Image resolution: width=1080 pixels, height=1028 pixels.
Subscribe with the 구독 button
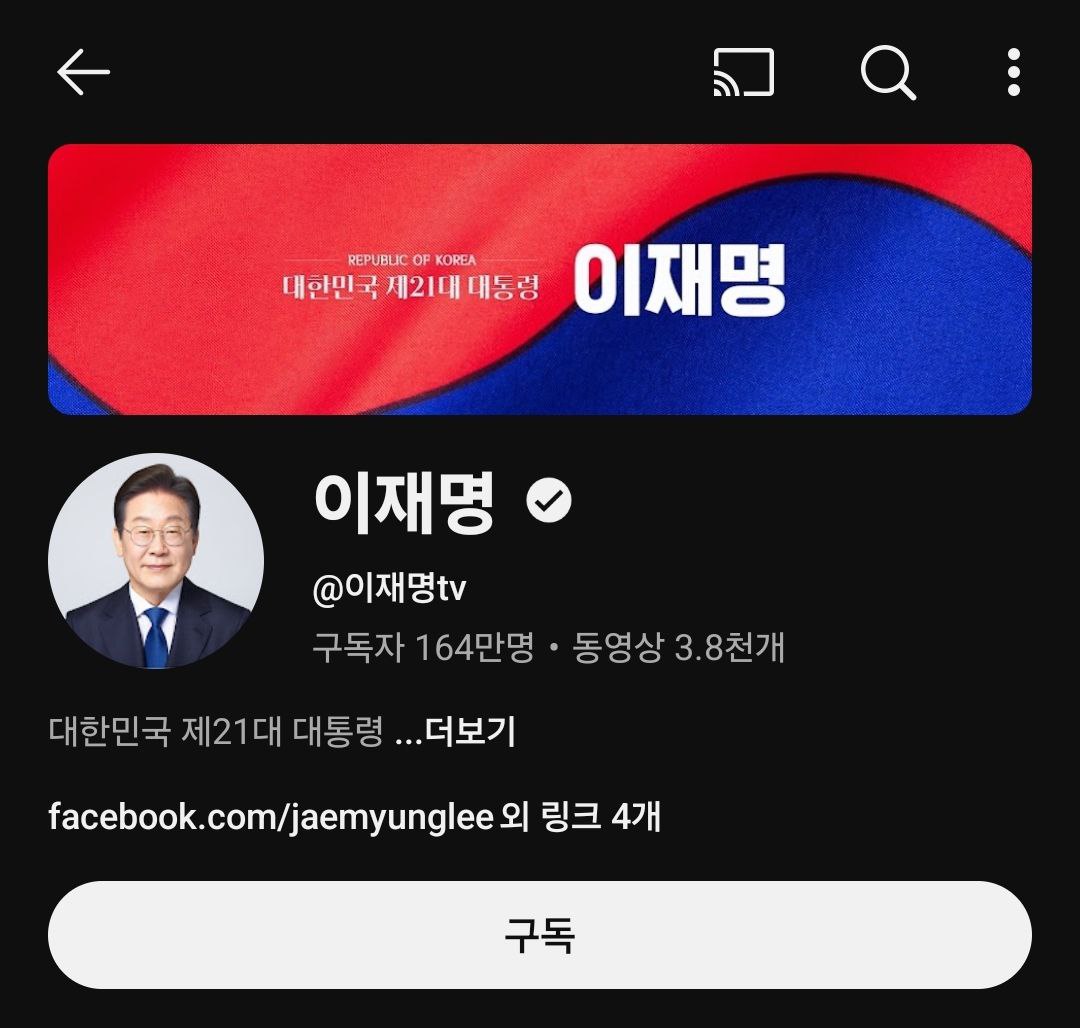539,935
